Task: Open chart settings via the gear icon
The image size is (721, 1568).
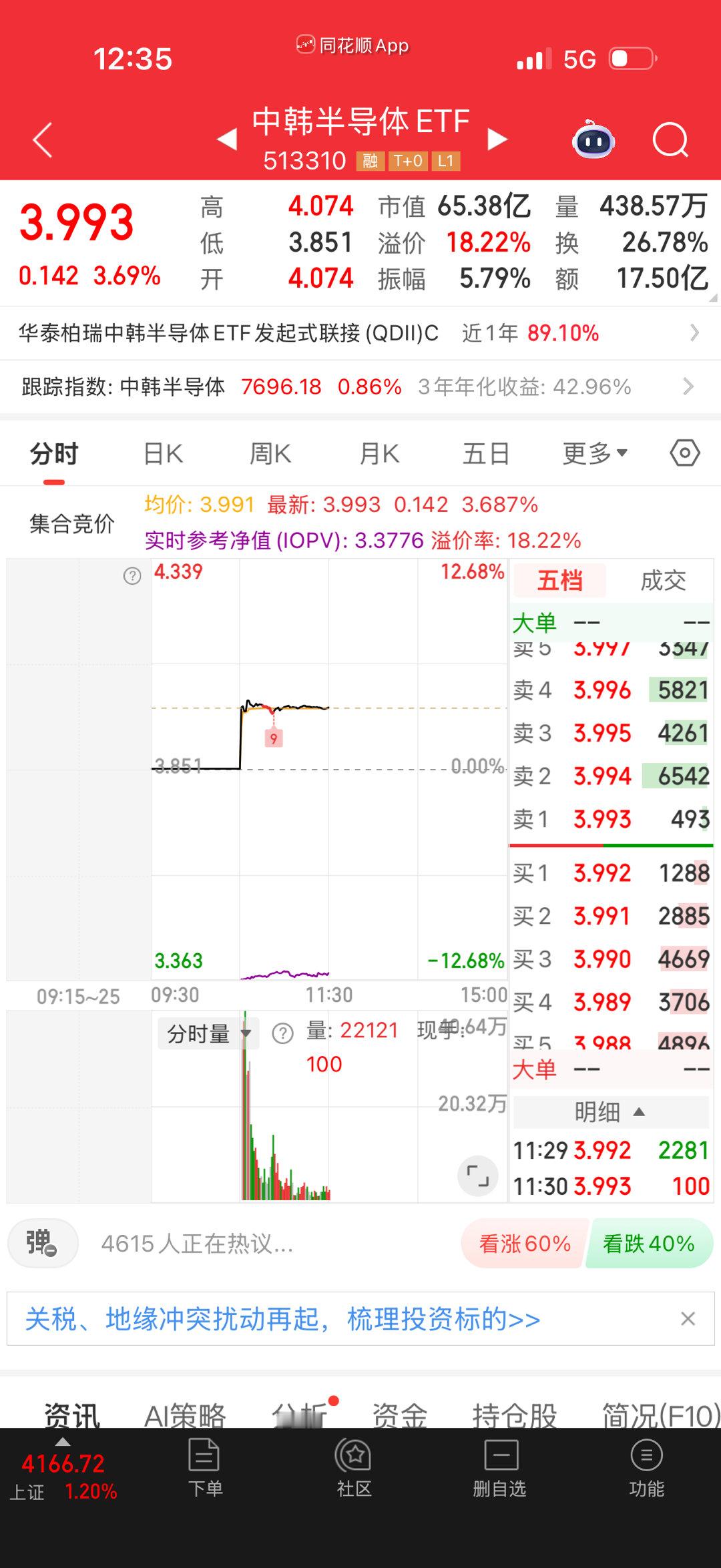Action: (685, 453)
